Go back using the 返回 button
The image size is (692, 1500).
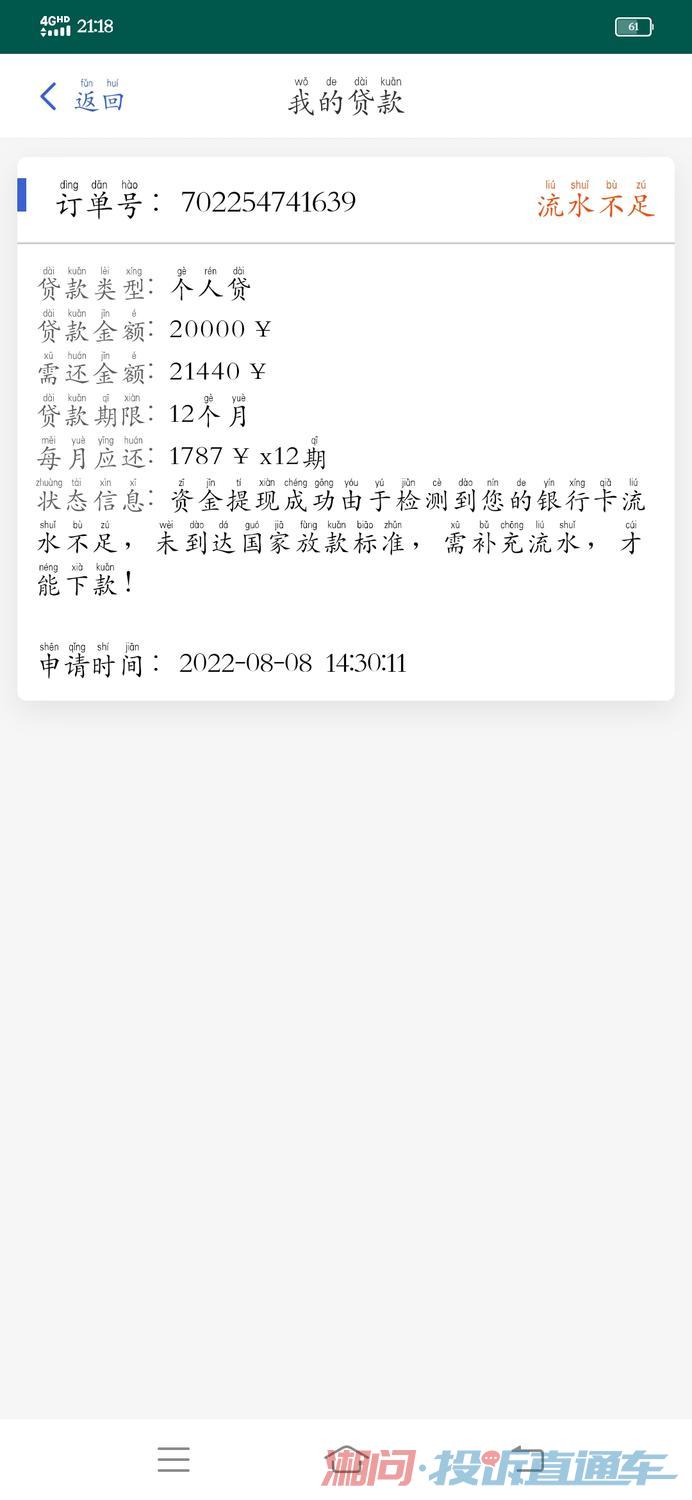pyautogui.click(x=82, y=98)
